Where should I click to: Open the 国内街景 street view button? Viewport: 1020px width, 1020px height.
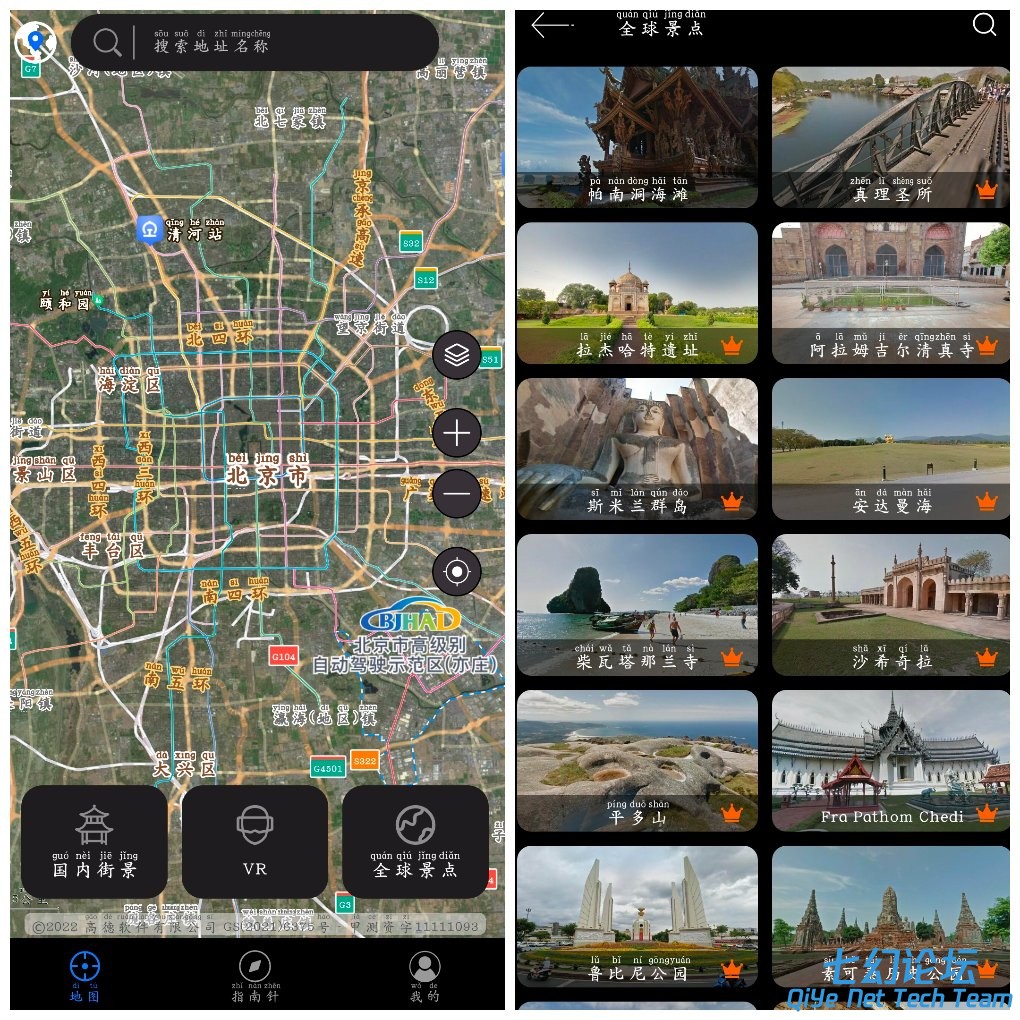pyautogui.click(x=95, y=841)
